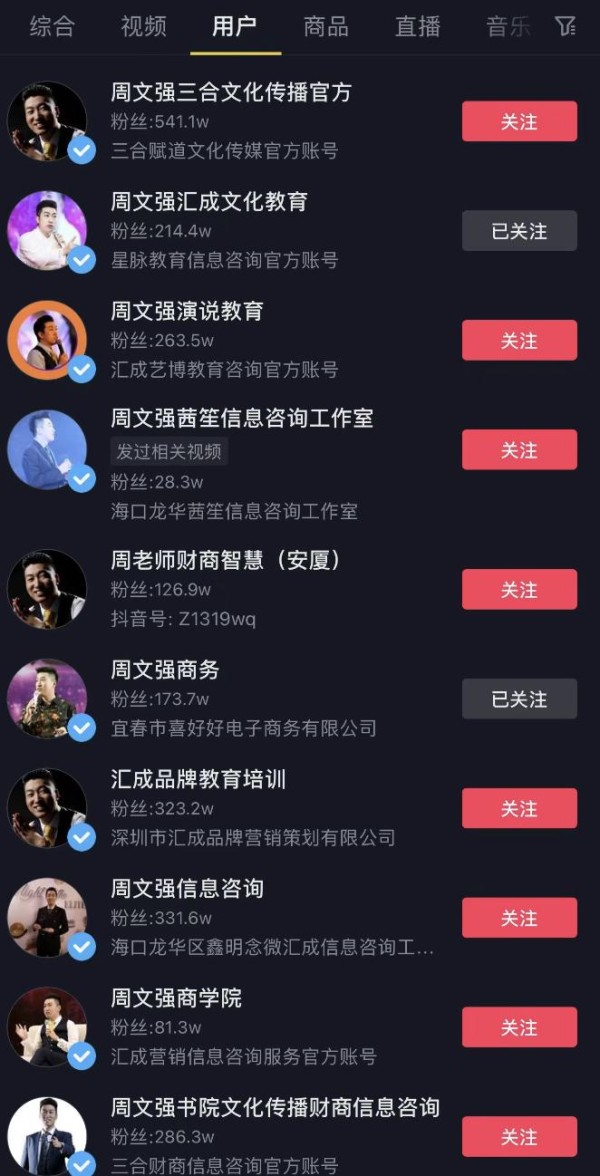Switch to the 综合 tab
Viewport: 600px width, 1176px height.
click(x=52, y=27)
